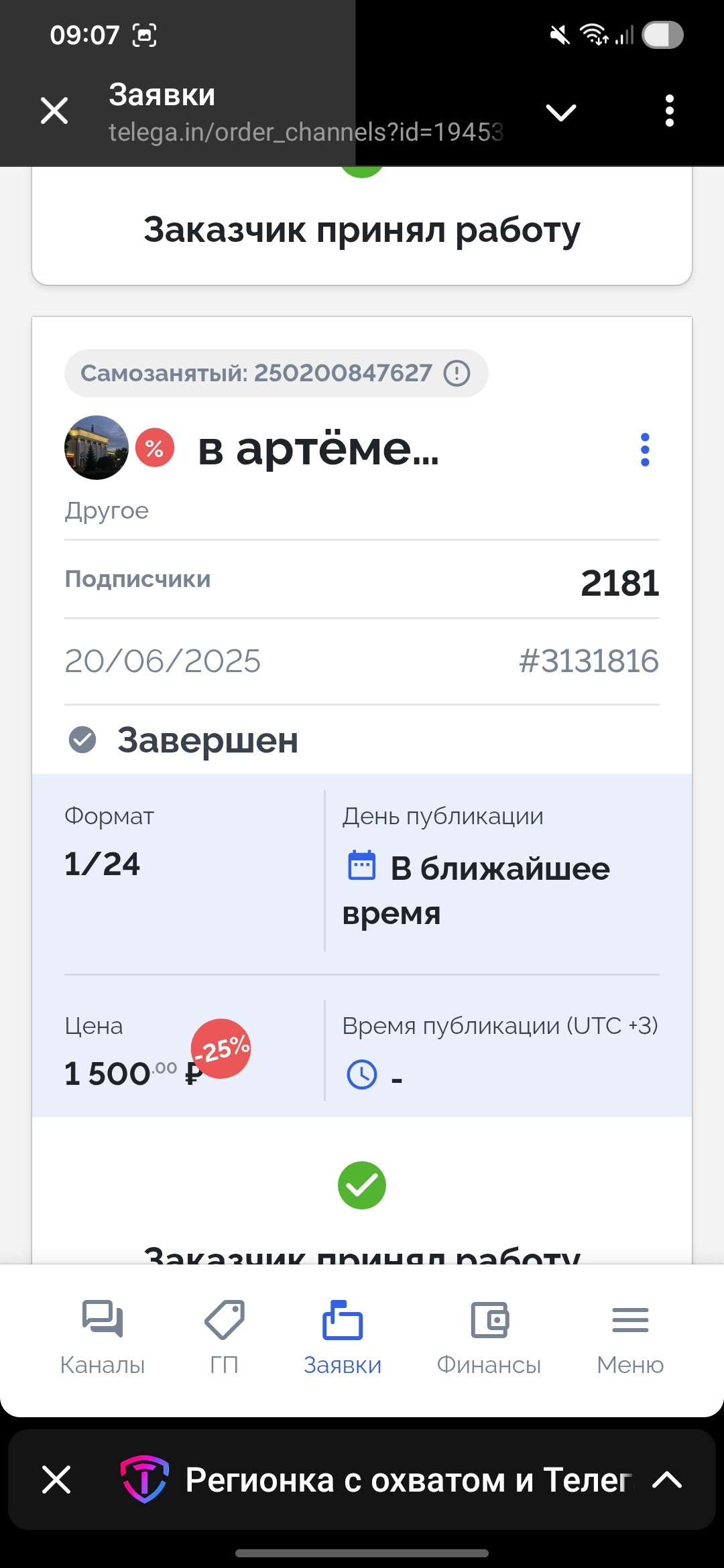The width and height of the screenshot is (724, 1568).
Task: Tap the discount percent badge by the channel
Action: (155, 448)
